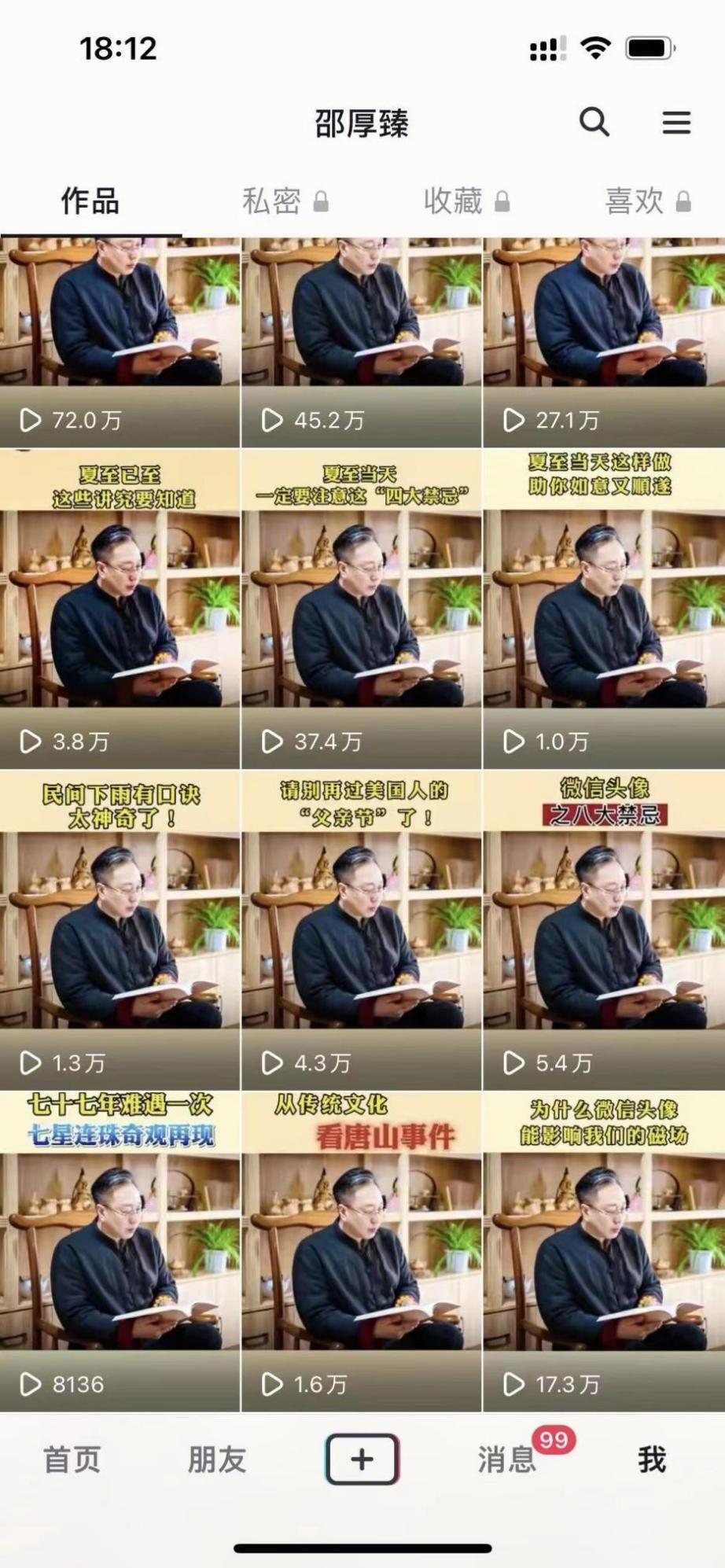Open the 民间下雨有口诀 video
Viewport: 725px width, 1568px height.
(120, 930)
